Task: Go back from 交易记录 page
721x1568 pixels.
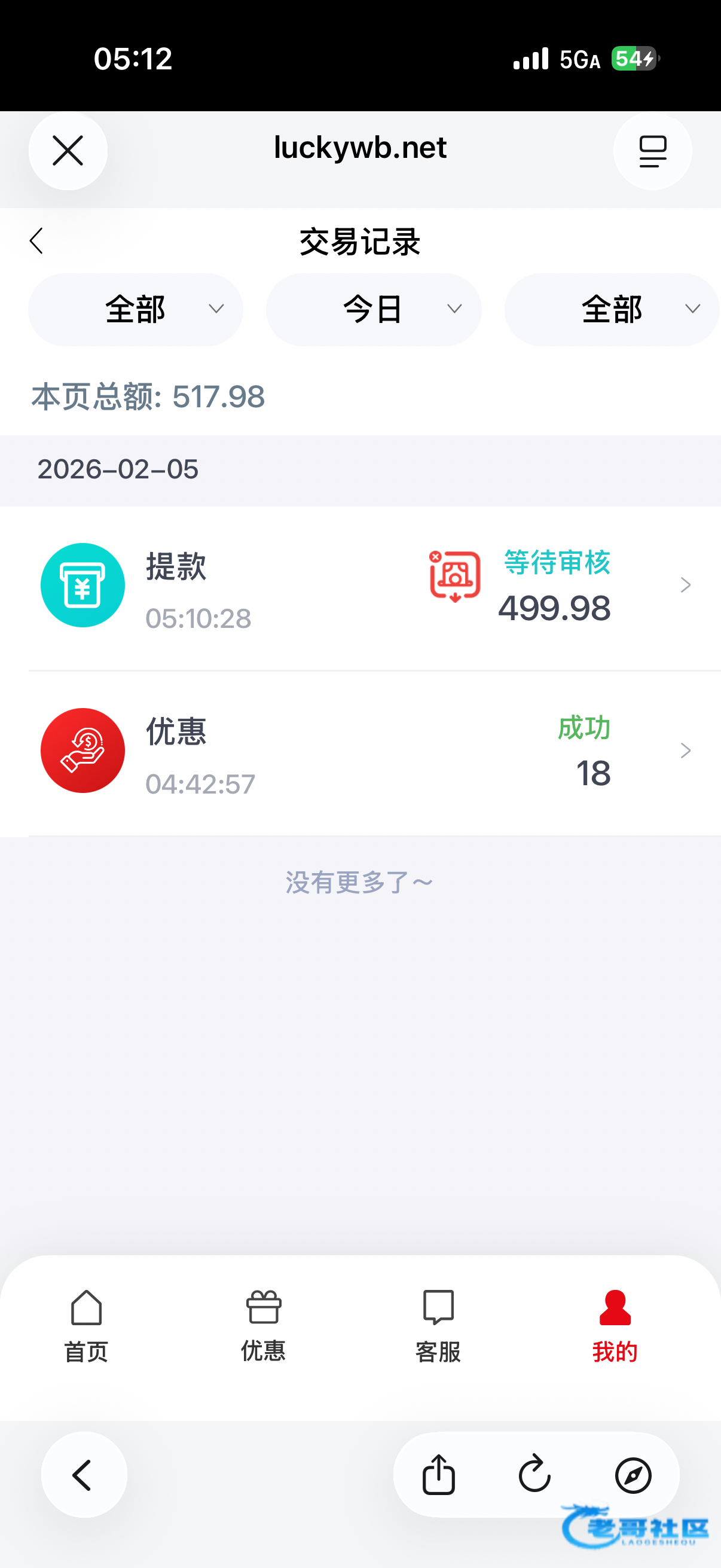Action: point(36,241)
